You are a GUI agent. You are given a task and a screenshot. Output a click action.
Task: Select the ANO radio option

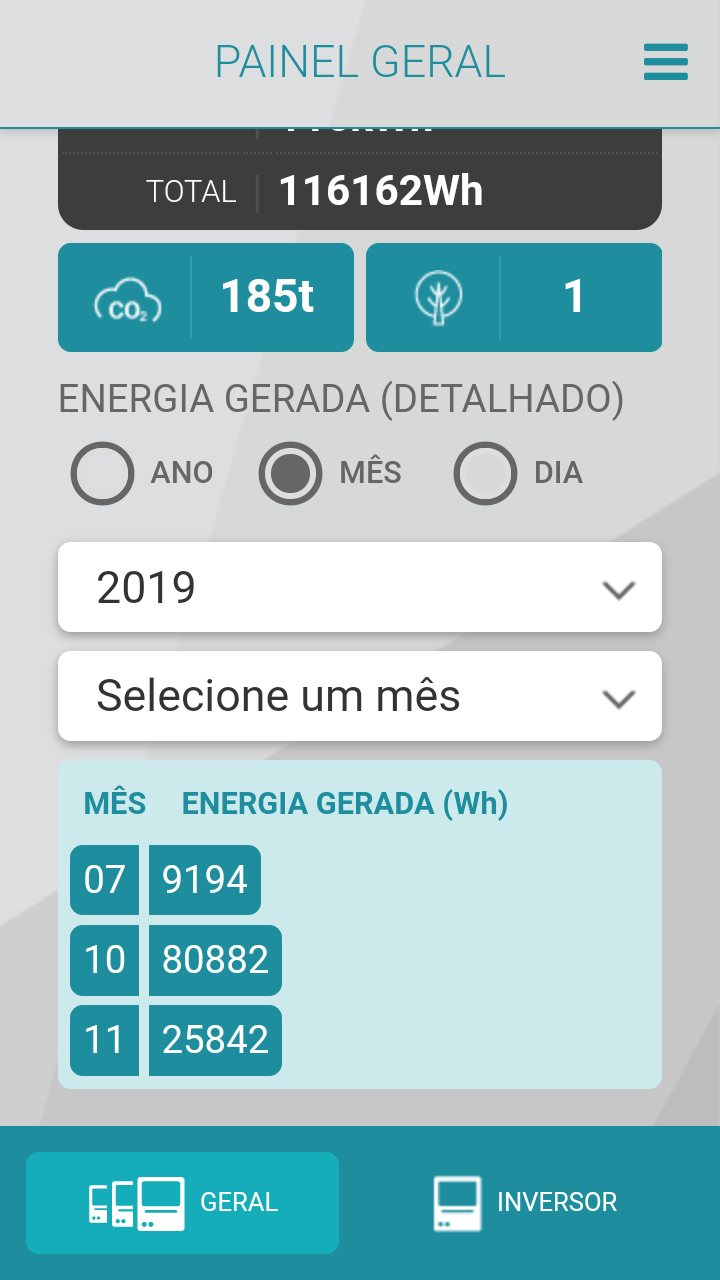coord(102,473)
